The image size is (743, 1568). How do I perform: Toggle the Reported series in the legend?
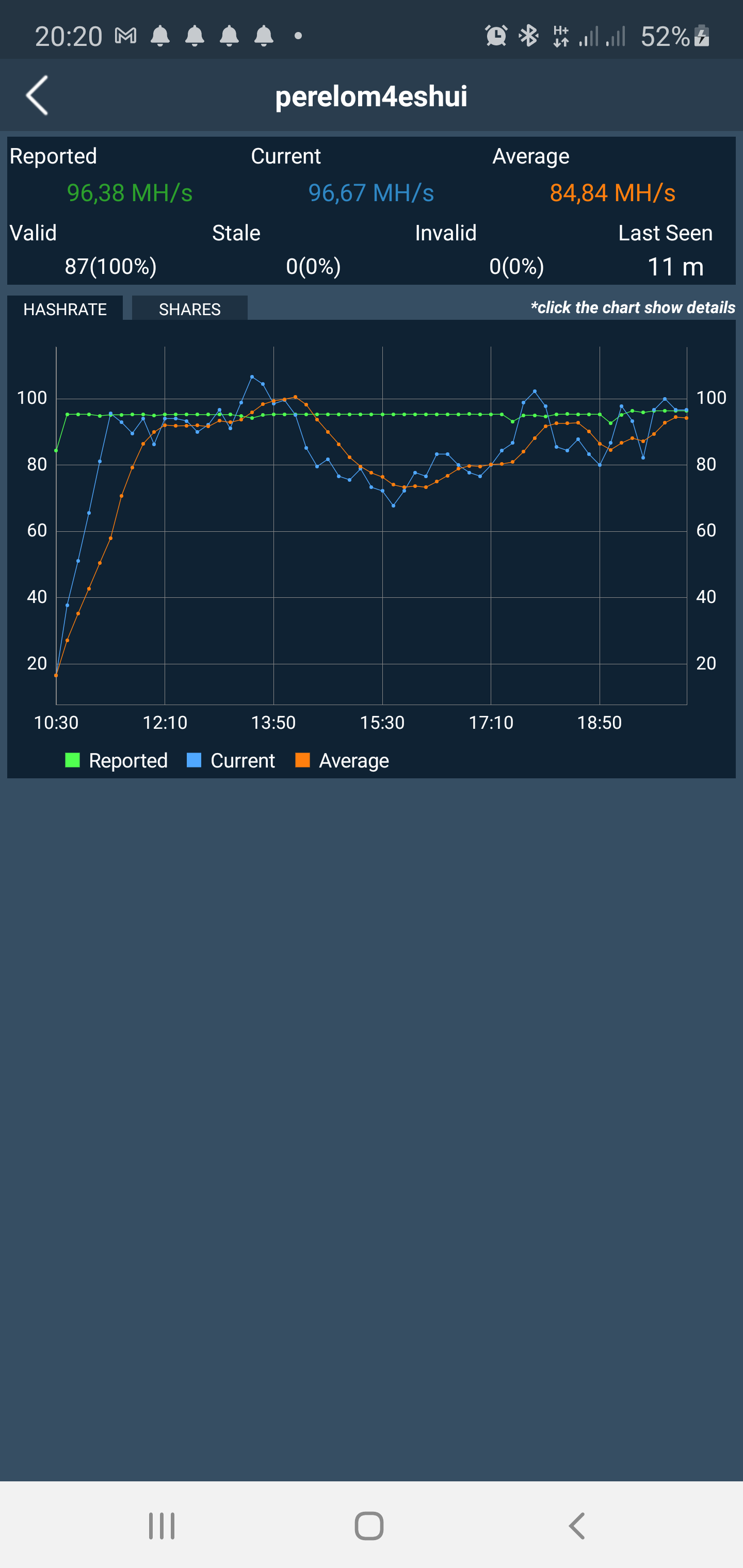pos(116,760)
